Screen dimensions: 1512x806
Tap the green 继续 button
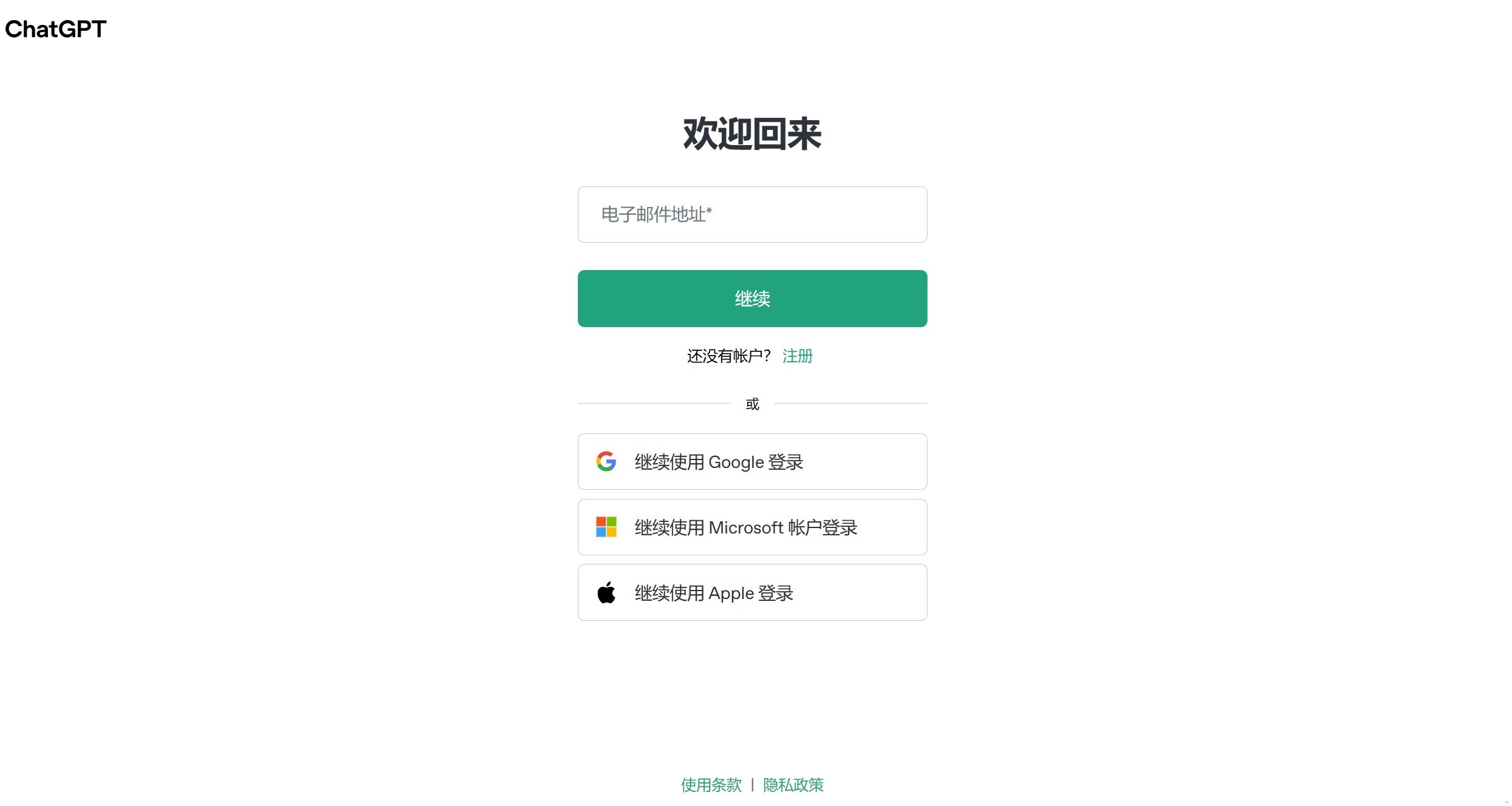pos(751,299)
